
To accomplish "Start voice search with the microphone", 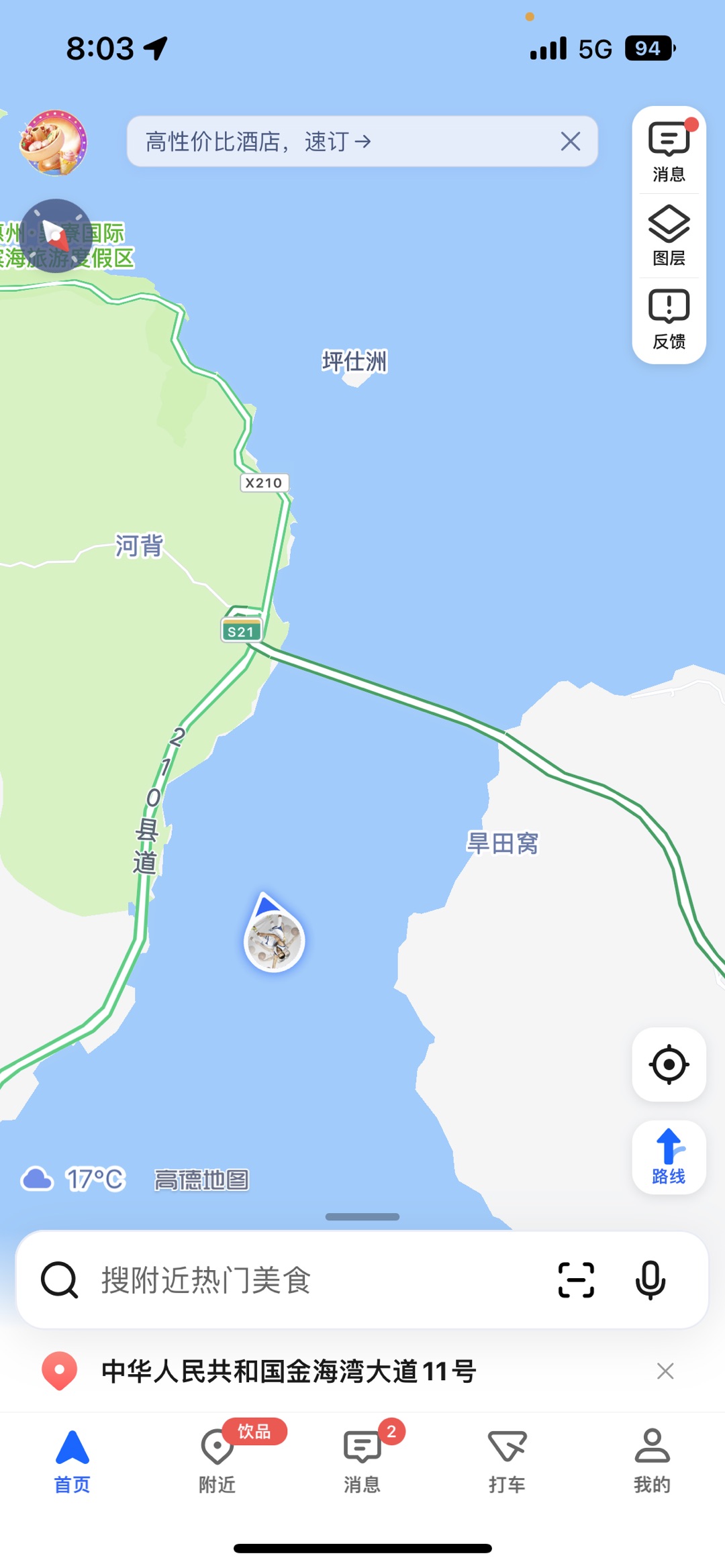I will tap(650, 1279).
